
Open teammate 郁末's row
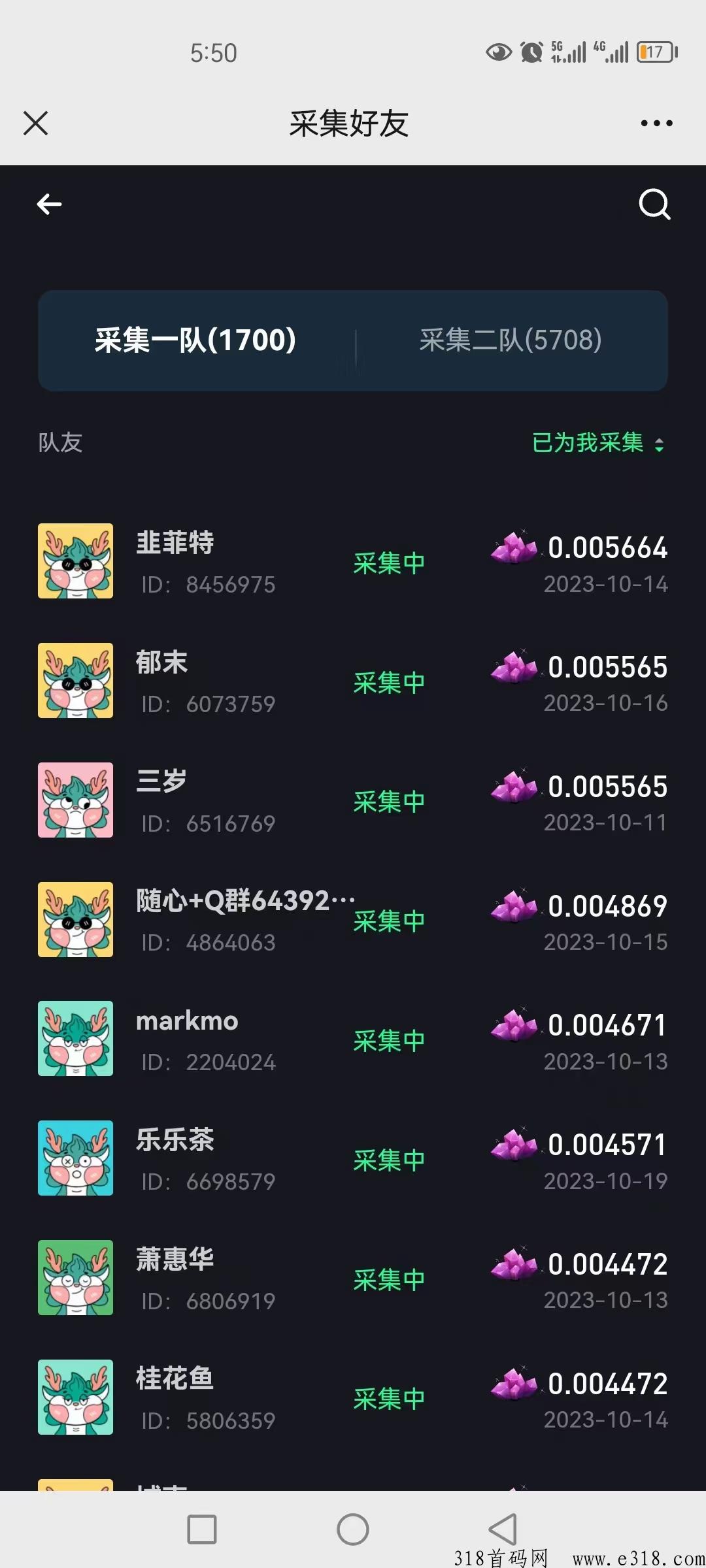click(x=353, y=681)
